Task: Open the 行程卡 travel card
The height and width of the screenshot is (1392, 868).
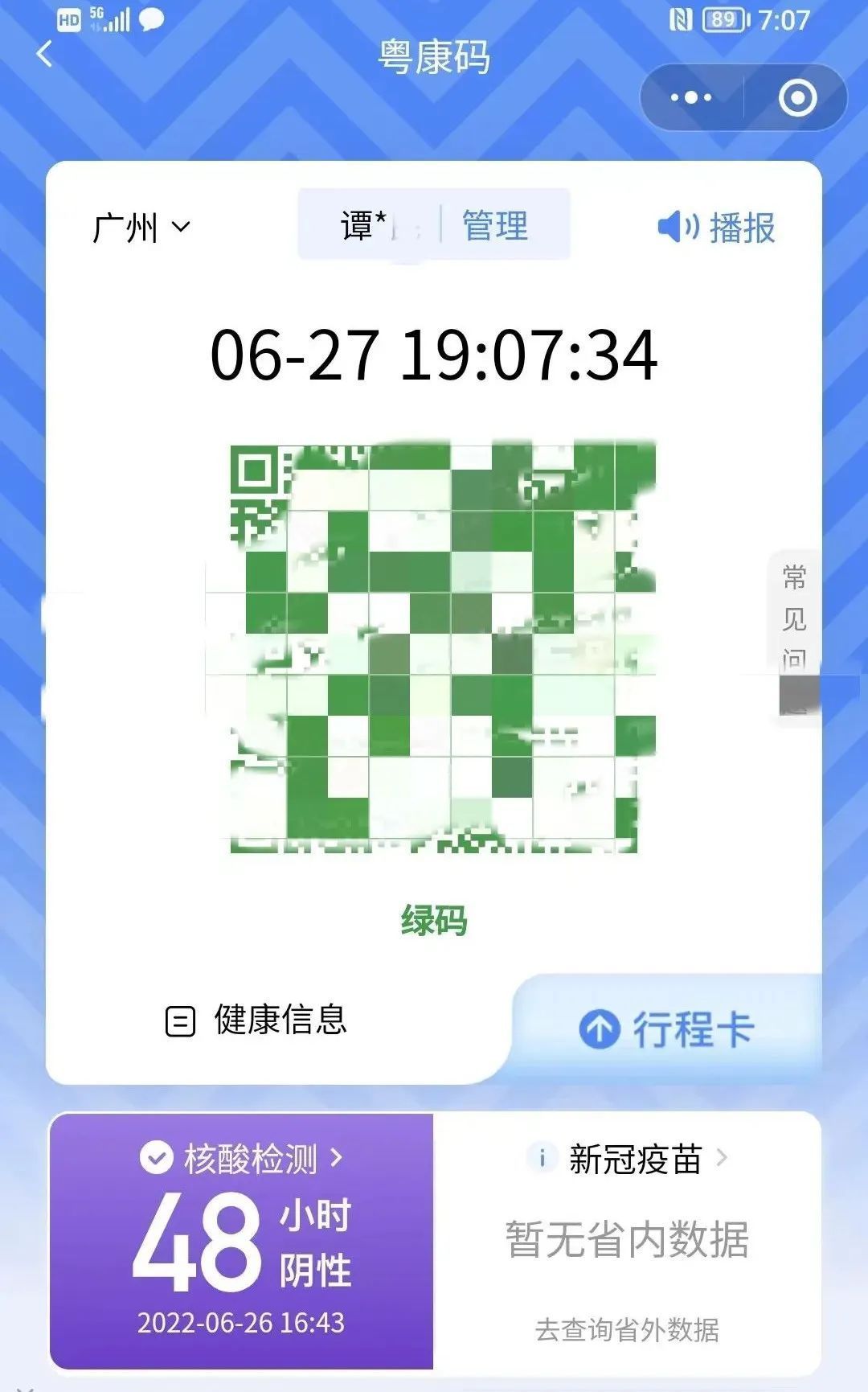Action: click(667, 1029)
